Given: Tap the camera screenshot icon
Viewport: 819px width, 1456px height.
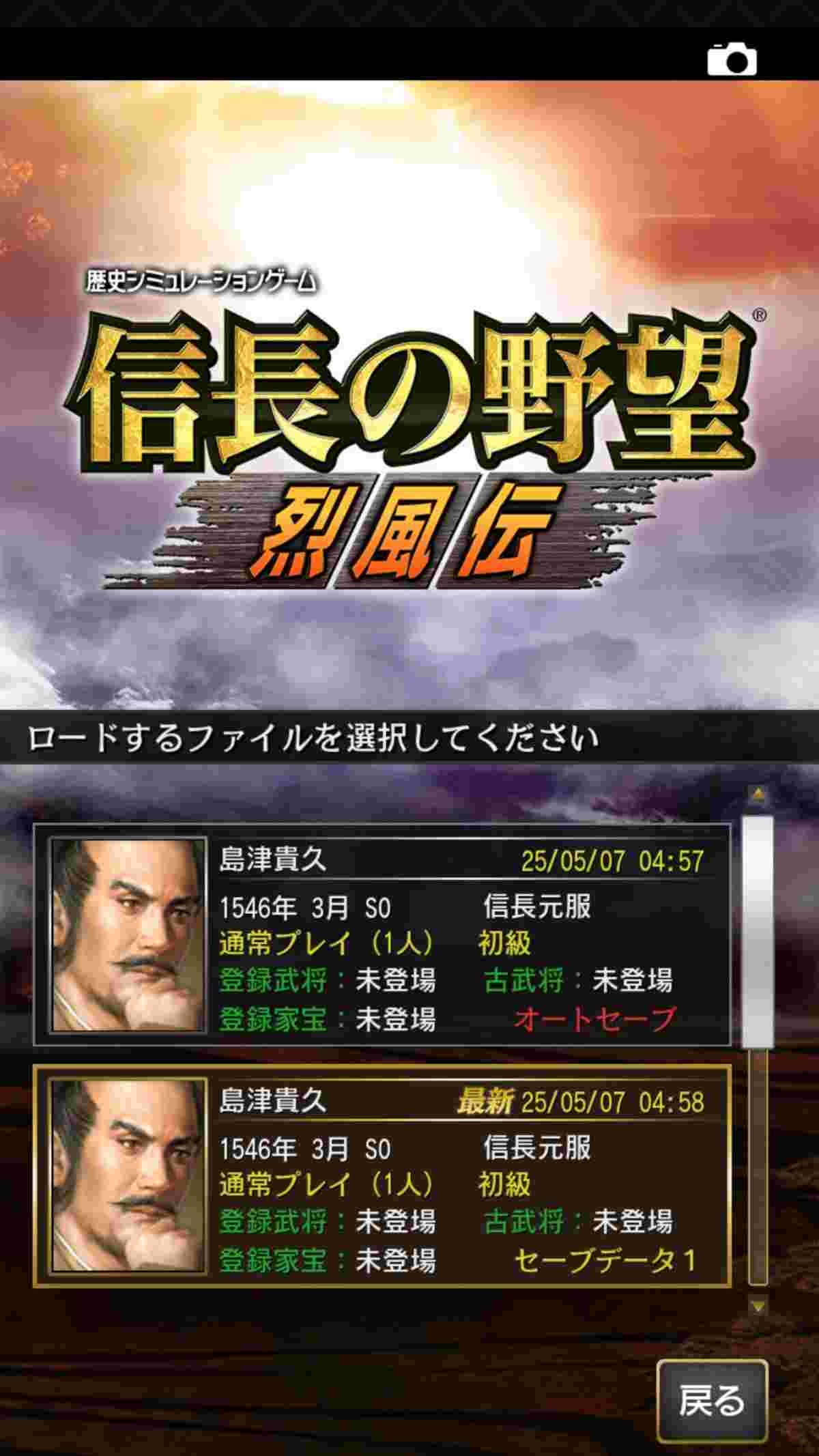Looking at the screenshot, I should [732, 58].
